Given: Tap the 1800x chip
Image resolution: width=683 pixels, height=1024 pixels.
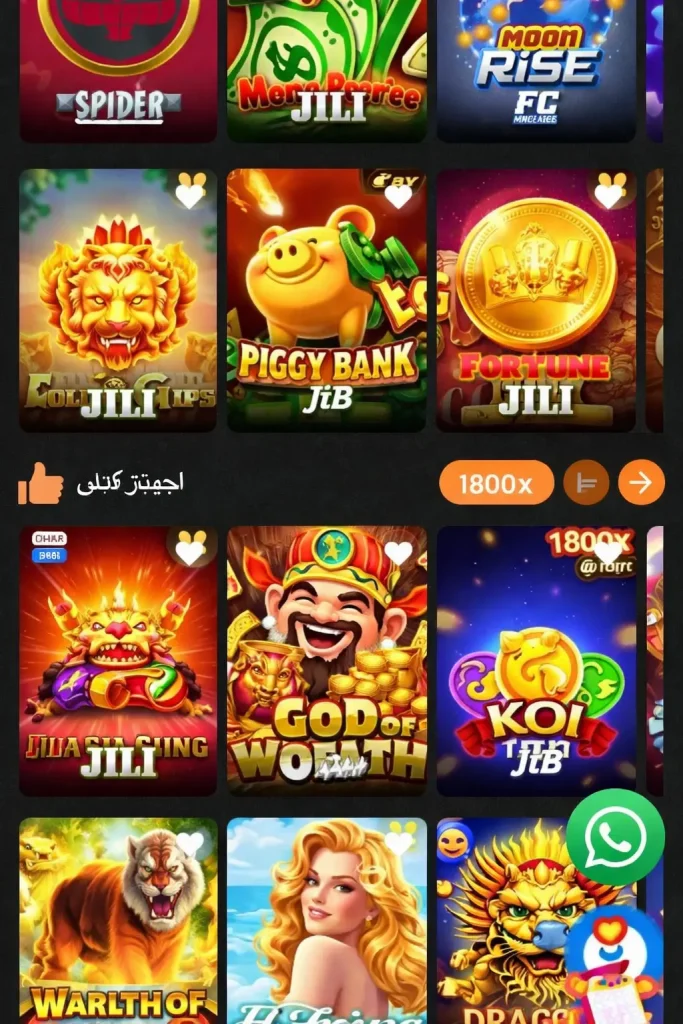Looking at the screenshot, I should (496, 484).
